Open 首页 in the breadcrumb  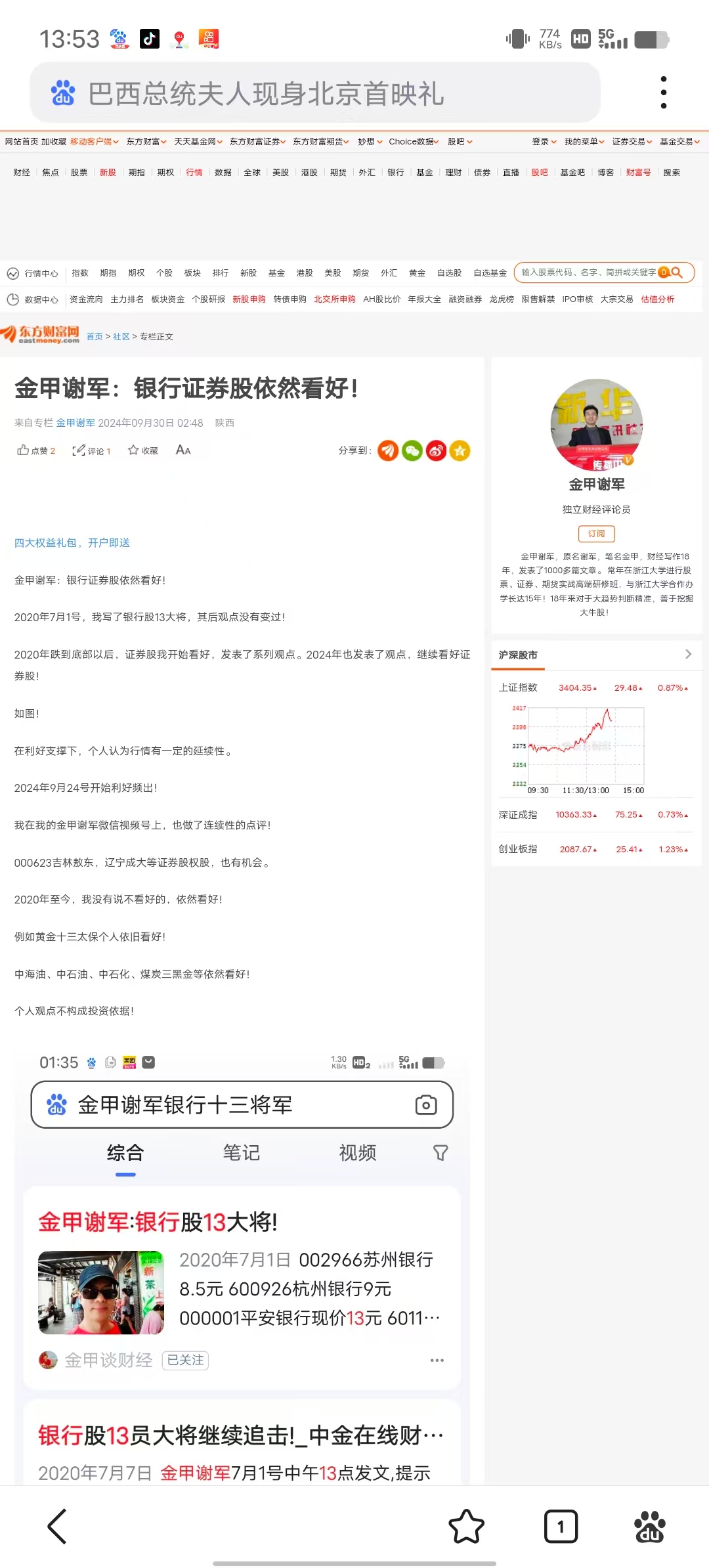(95, 336)
